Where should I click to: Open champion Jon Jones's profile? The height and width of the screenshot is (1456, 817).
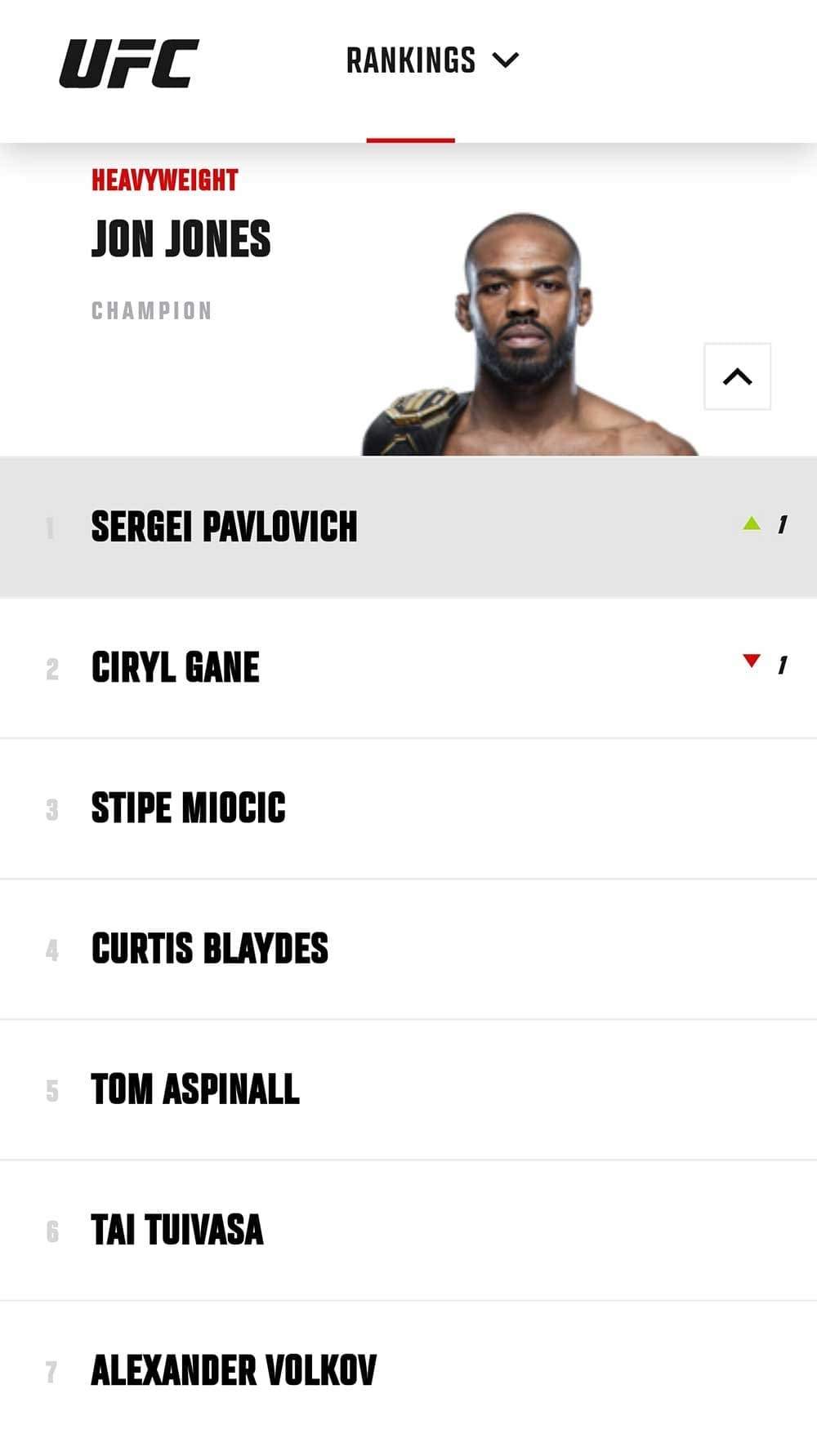point(181,238)
